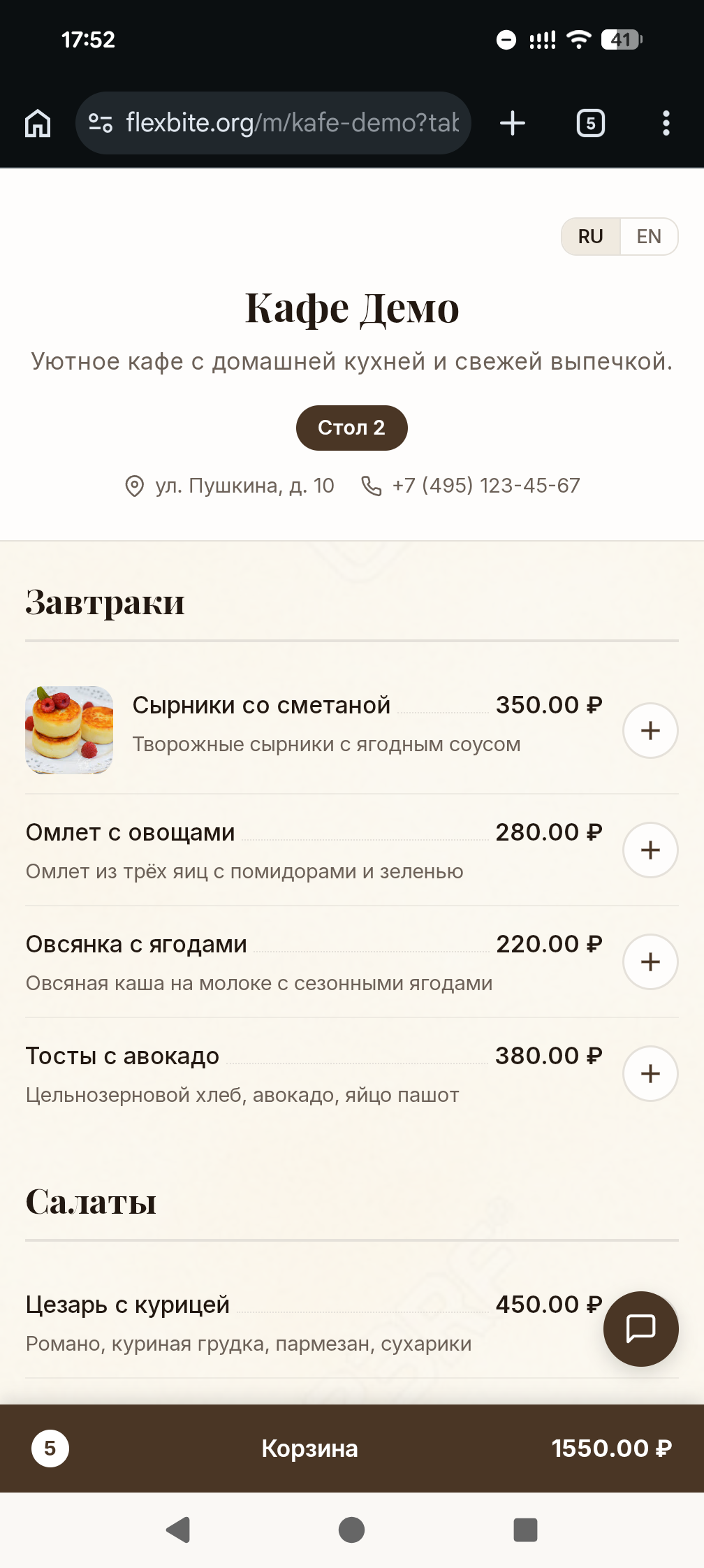Add Овсянка с ягодами to the cart
The width and height of the screenshot is (704, 1568).
(650, 961)
